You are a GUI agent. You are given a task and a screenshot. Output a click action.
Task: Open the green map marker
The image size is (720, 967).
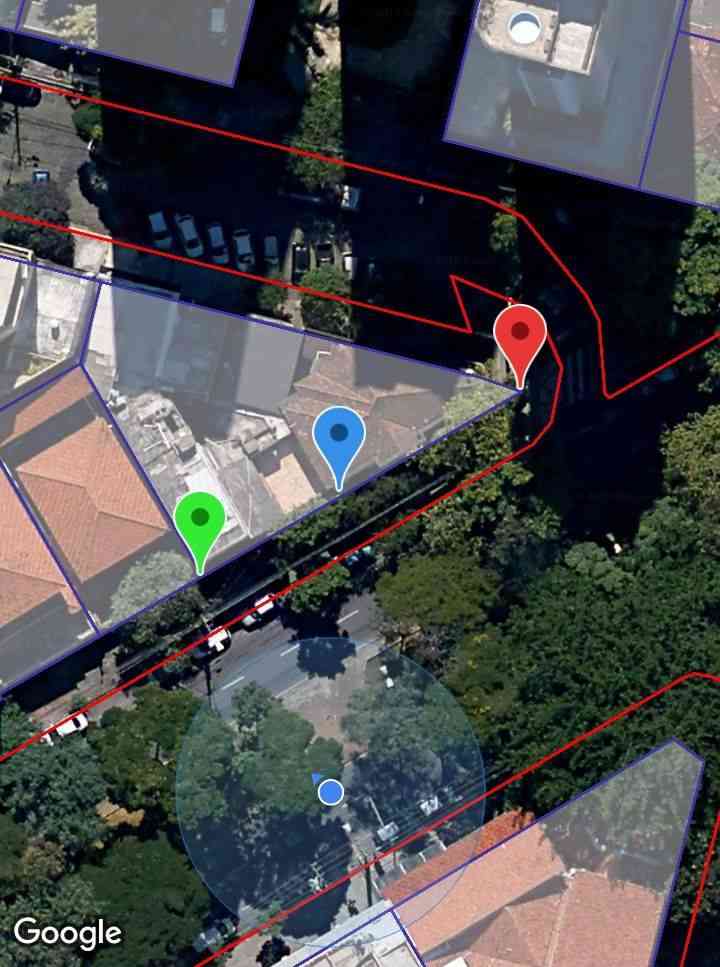tap(200, 521)
